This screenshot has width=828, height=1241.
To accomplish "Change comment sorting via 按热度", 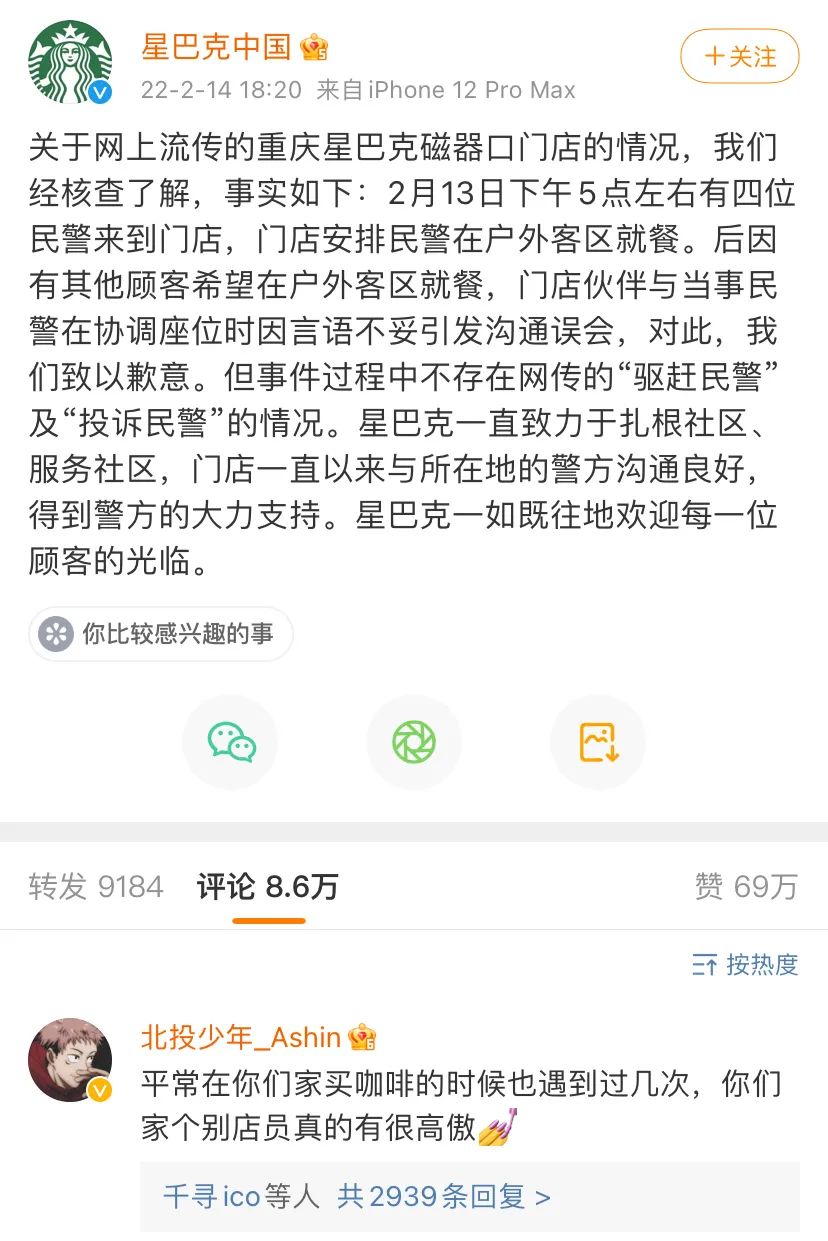I will tap(745, 964).
